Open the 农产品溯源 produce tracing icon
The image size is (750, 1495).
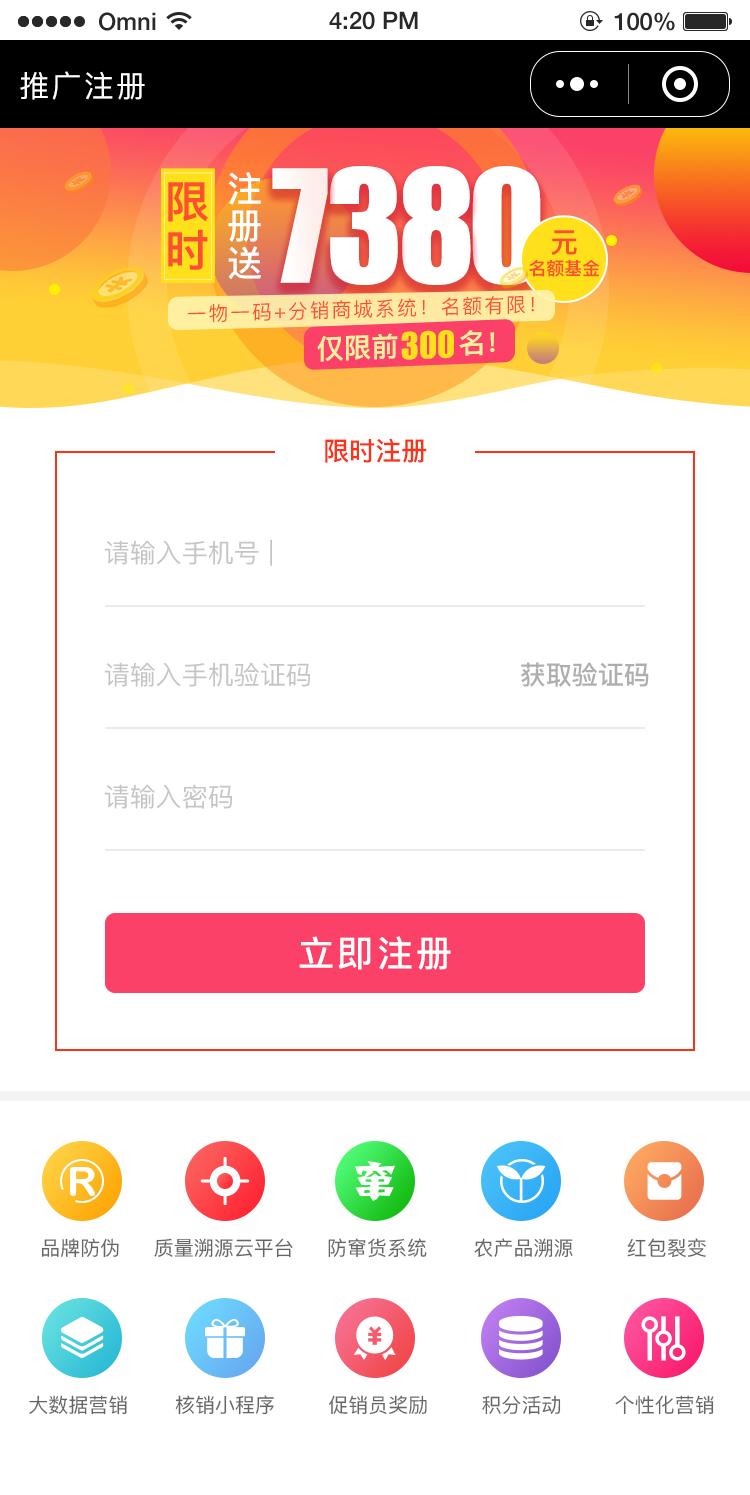[521, 1180]
